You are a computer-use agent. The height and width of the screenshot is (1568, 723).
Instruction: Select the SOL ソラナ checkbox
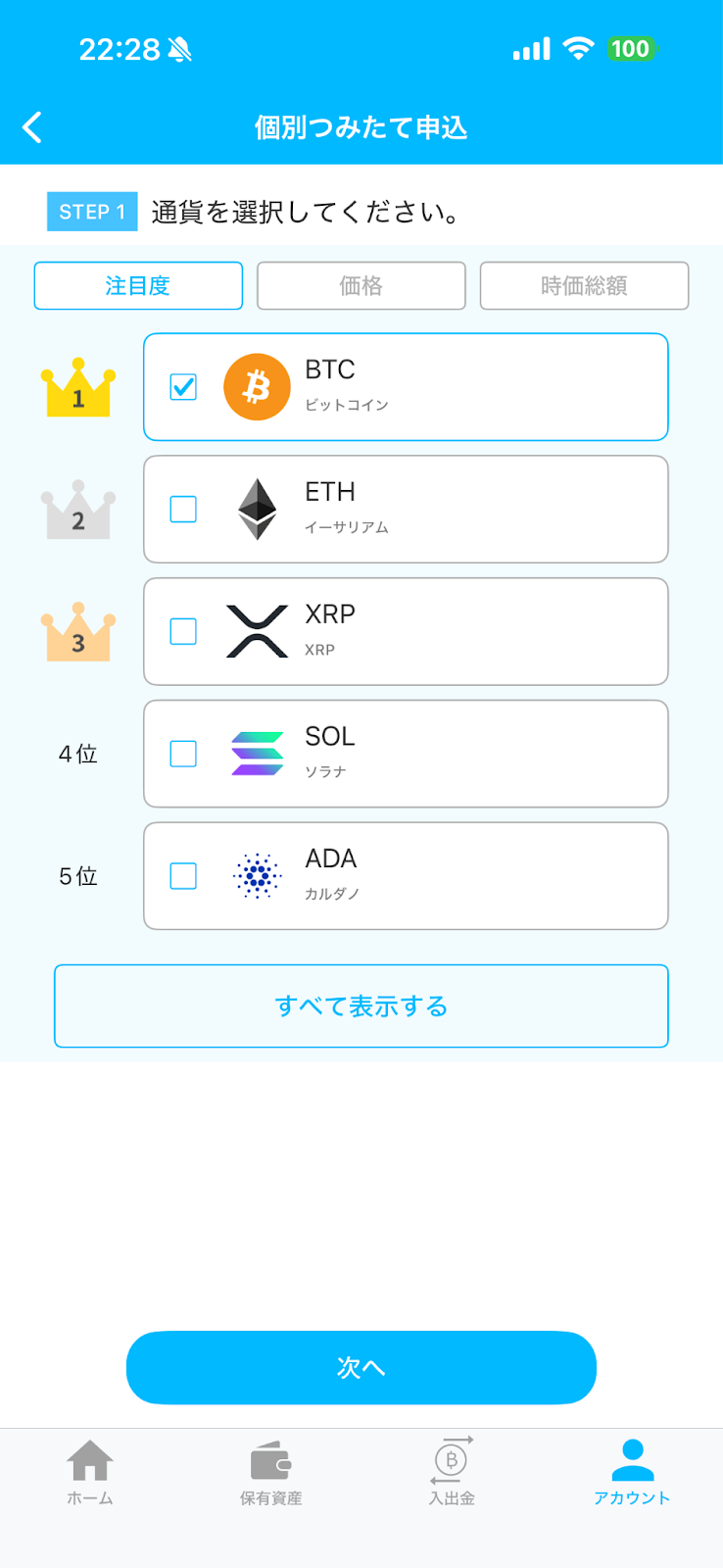(x=183, y=754)
